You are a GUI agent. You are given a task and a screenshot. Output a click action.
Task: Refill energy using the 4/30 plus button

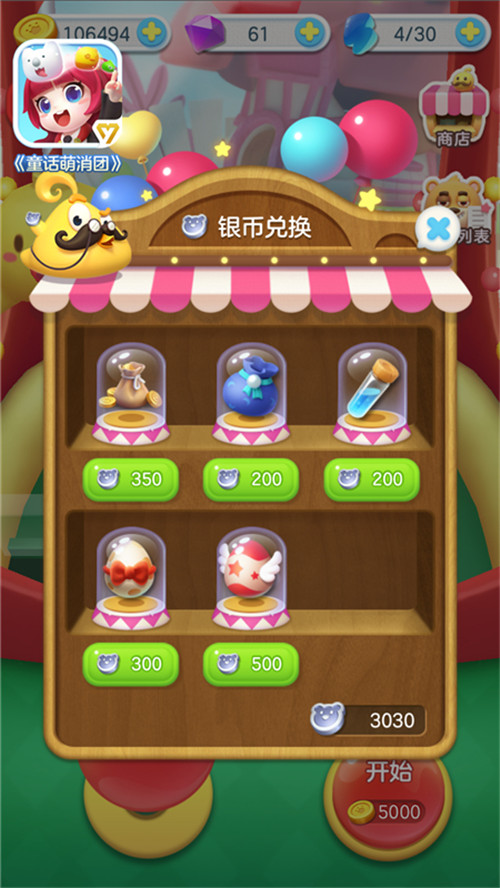tap(470, 33)
